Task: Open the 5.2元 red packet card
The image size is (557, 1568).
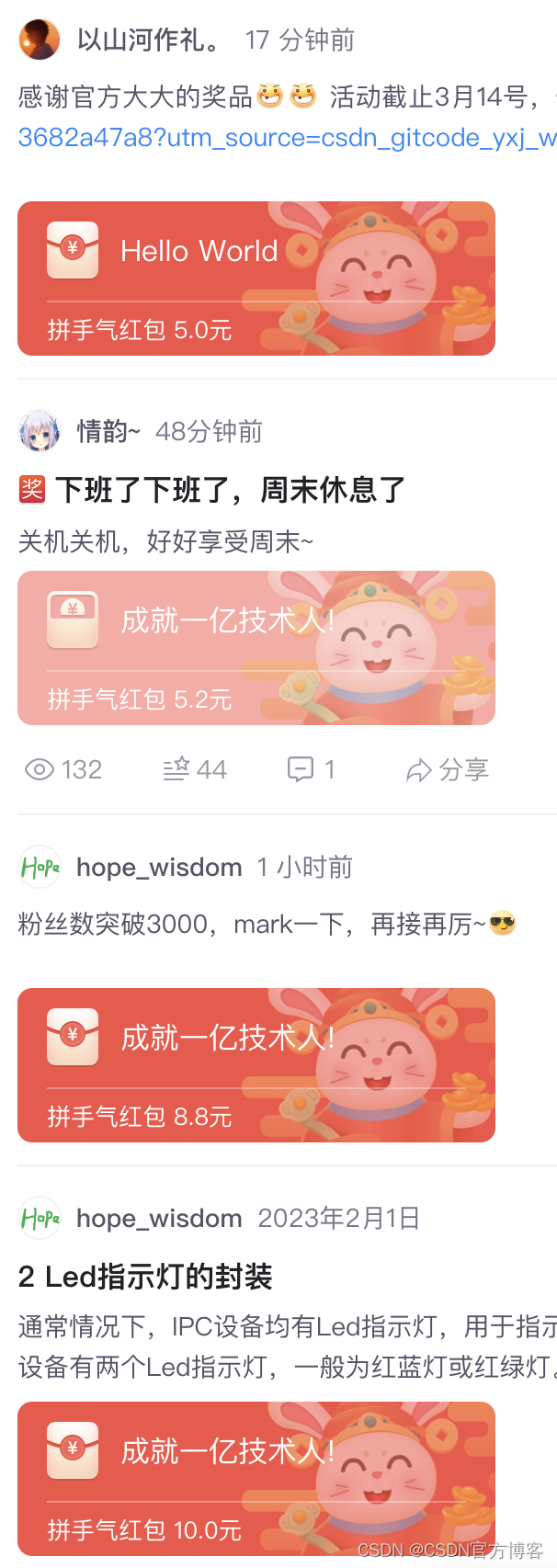Action: tap(256, 648)
